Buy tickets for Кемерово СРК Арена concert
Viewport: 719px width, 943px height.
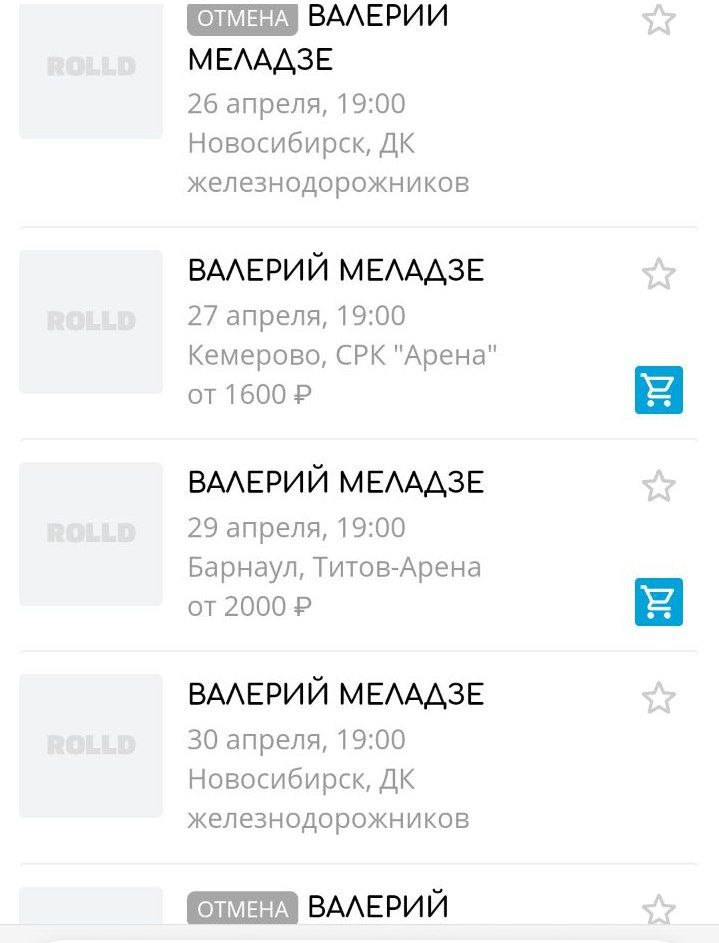(658, 390)
